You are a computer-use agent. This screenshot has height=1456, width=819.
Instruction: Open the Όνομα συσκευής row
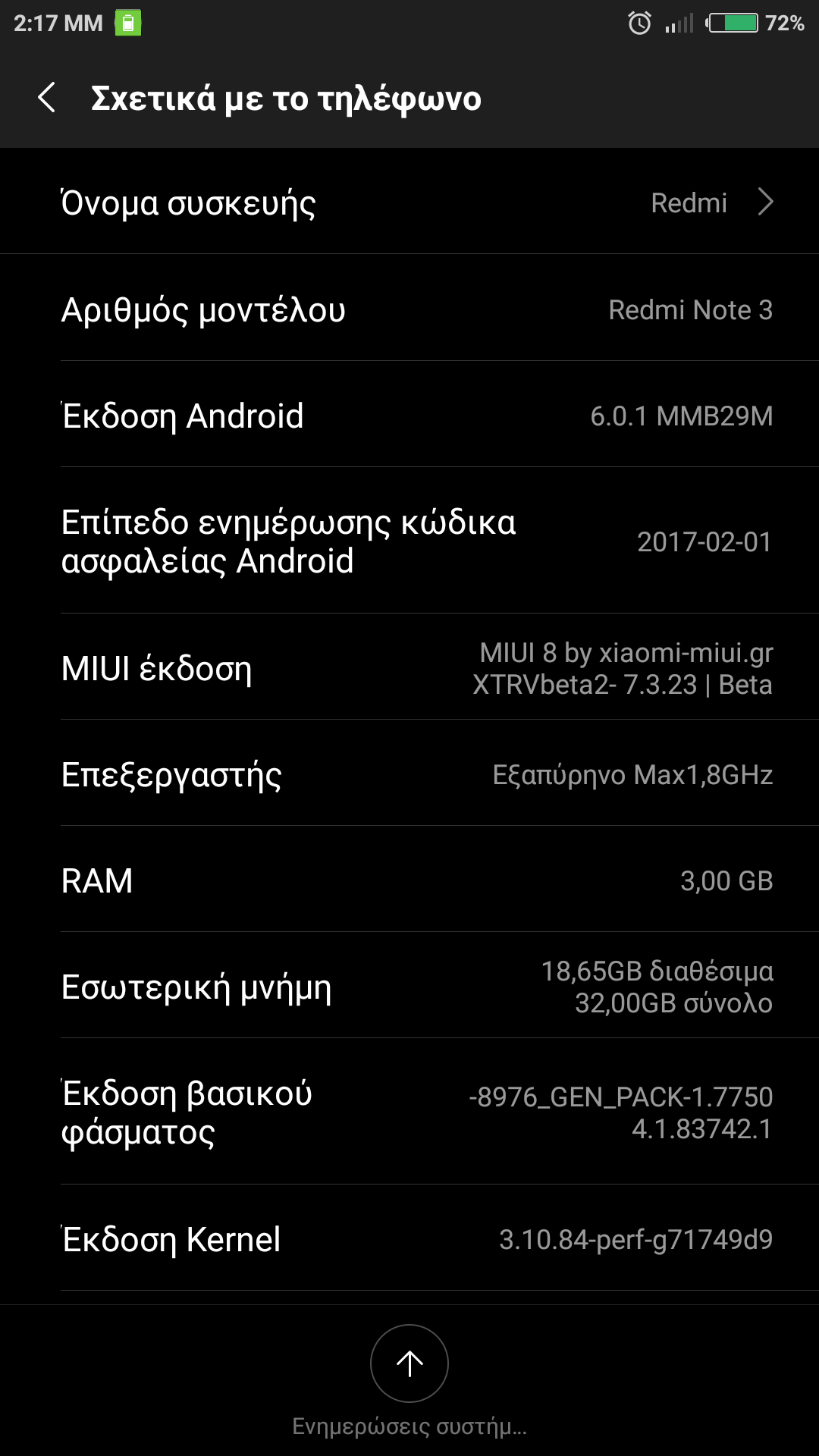pyautogui.click(x=409, y=202)
